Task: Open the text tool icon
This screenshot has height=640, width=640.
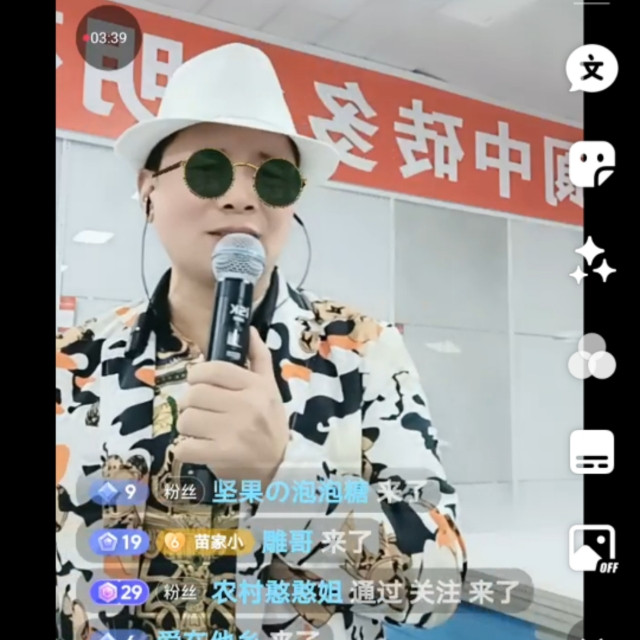Action: coord(592,69)
